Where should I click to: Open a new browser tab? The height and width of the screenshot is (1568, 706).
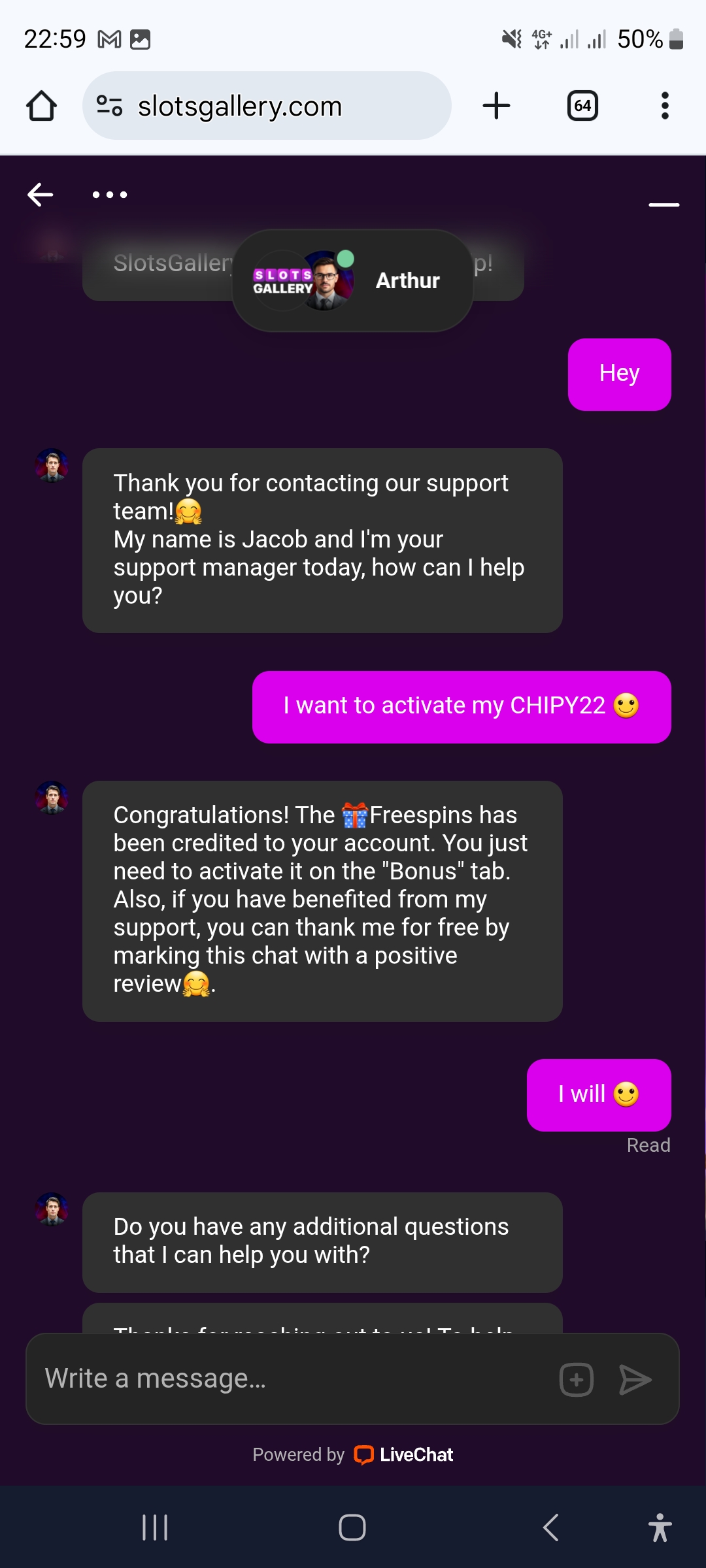tap(496, 106)
